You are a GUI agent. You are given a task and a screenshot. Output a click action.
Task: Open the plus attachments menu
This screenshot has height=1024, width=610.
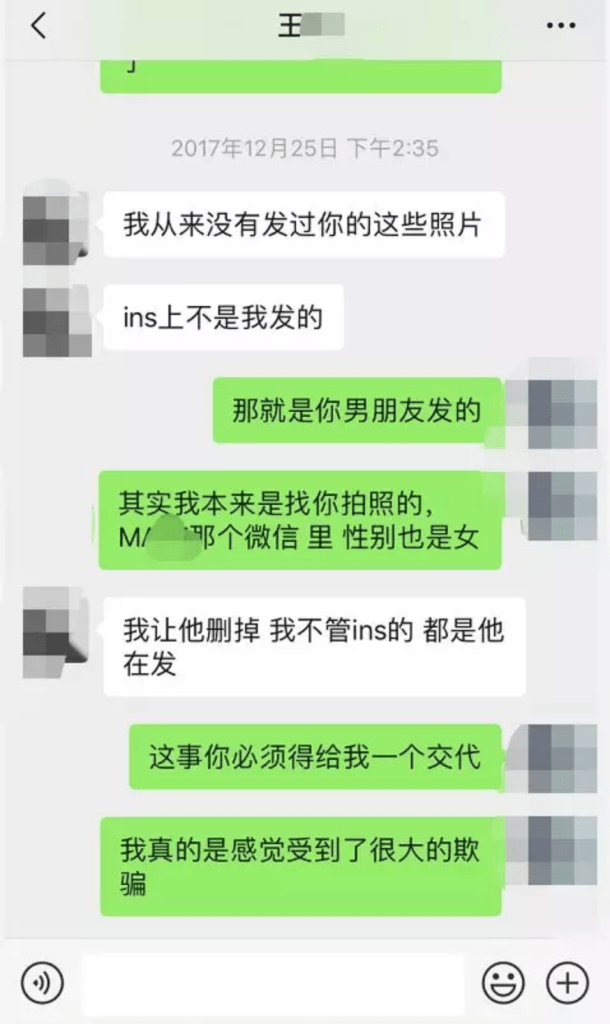567,984
